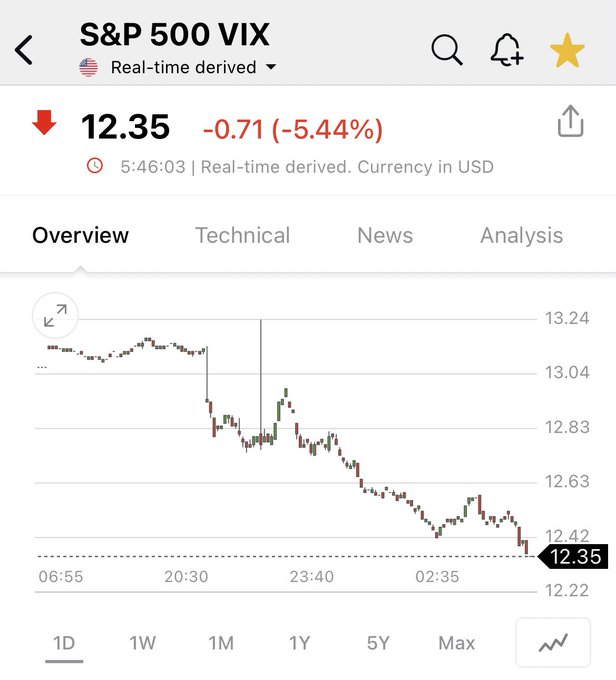Switch to the Technical tab
Screen dimensions: 616x680
(242, 235)
